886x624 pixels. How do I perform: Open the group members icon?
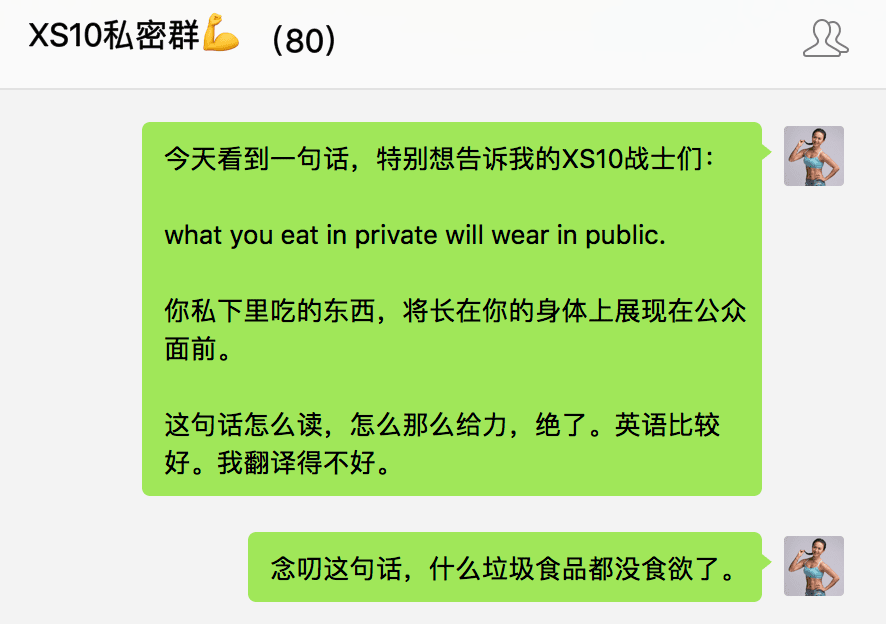826,38
